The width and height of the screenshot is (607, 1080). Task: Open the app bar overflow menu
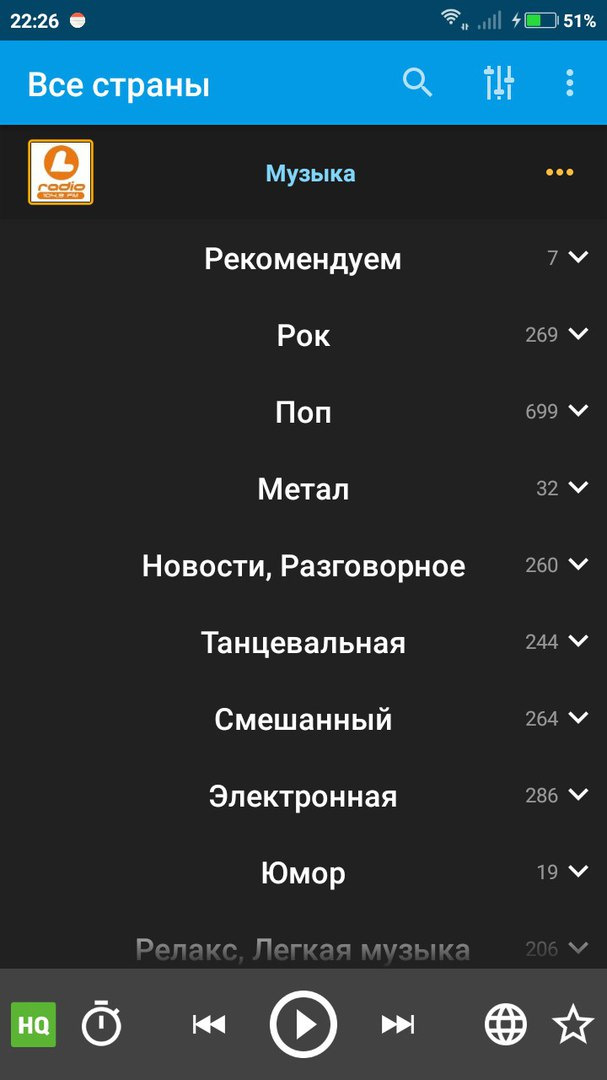tap(570, 83)
